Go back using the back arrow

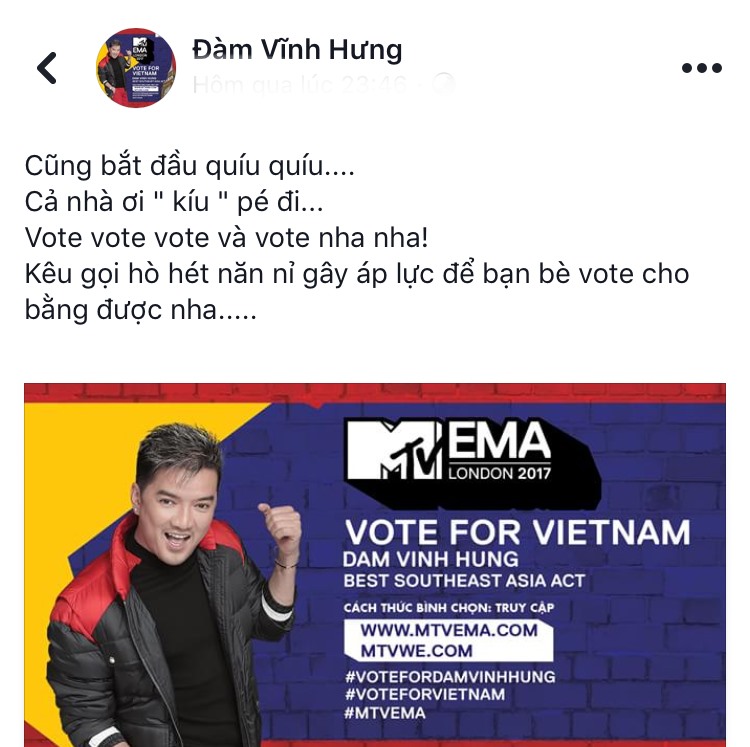pyautogui.click(x=47, y=68)
